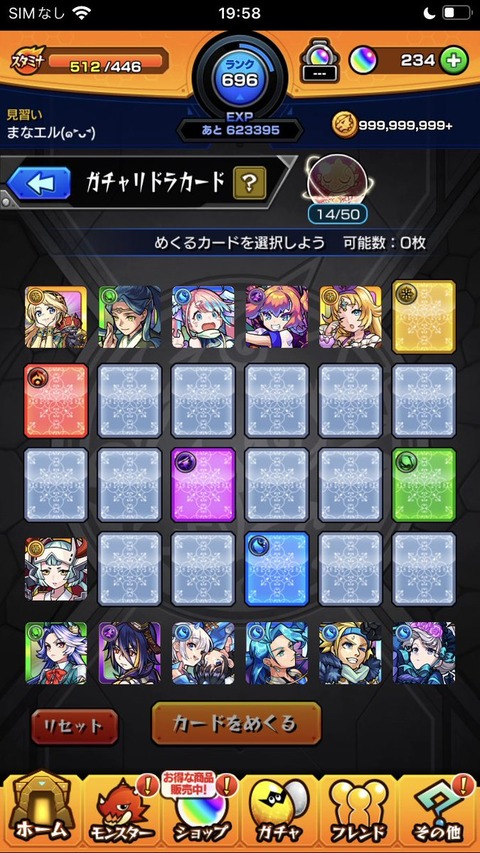Select the yellow light face-down card
This screenshot has height=853, width=480.
[x=424, y=317]
